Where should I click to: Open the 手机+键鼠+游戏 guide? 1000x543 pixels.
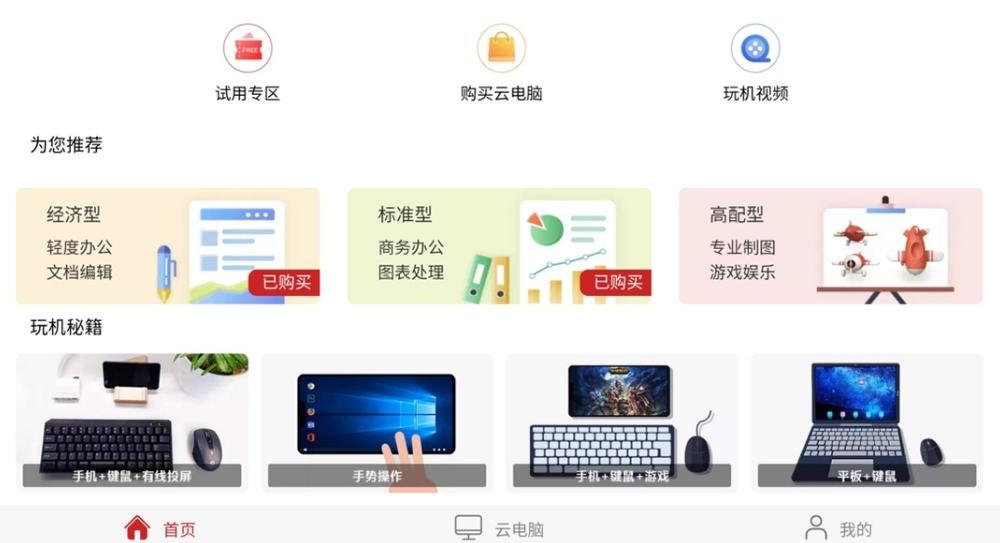[x=622, y=422]
